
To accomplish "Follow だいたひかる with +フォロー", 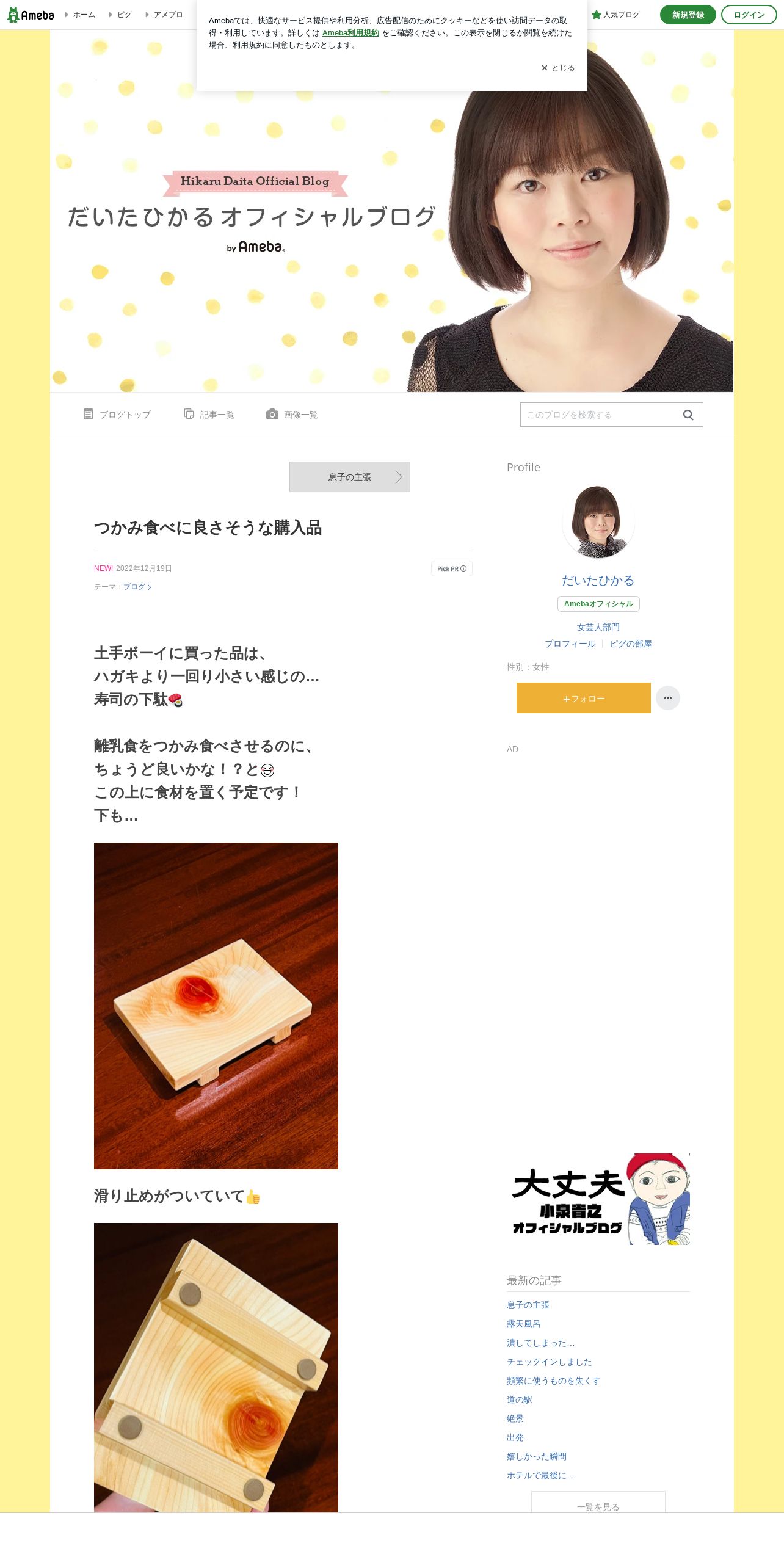I will [584, 698].
